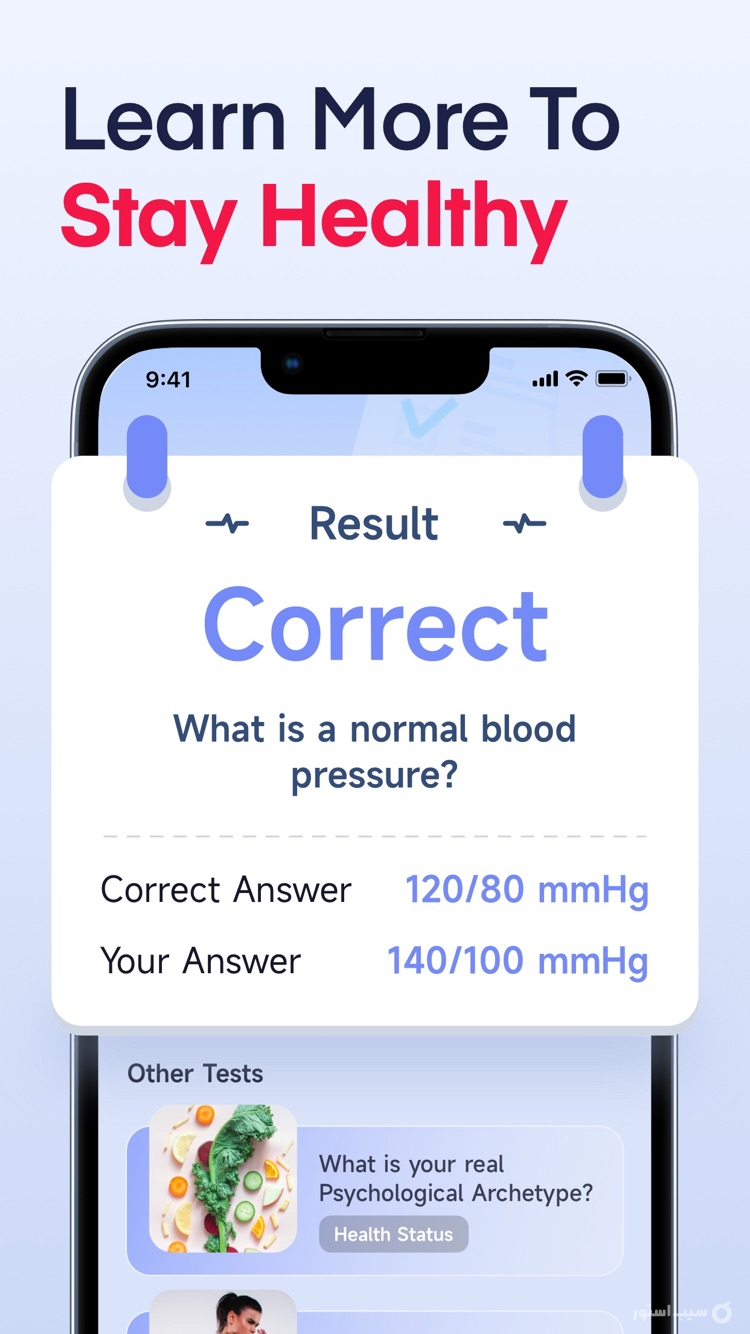
Task: Tap the Wi-Fi icon in the status bar
Action: pos(578,378)
